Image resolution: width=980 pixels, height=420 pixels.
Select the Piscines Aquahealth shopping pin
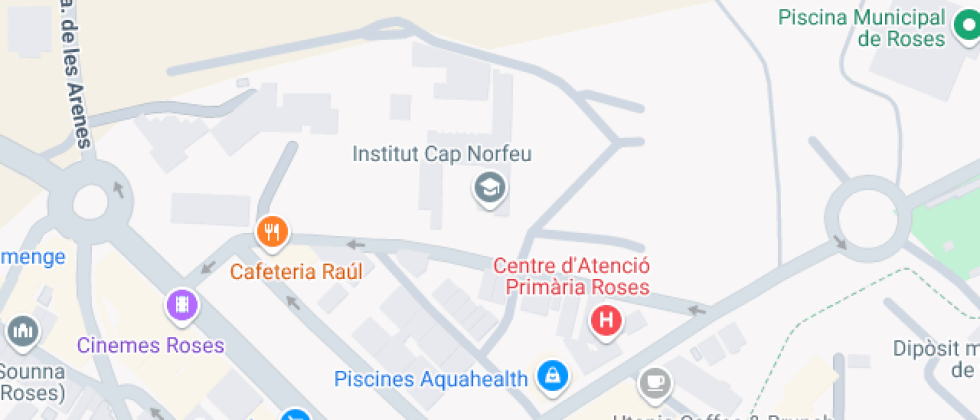[x=550, y=376]
